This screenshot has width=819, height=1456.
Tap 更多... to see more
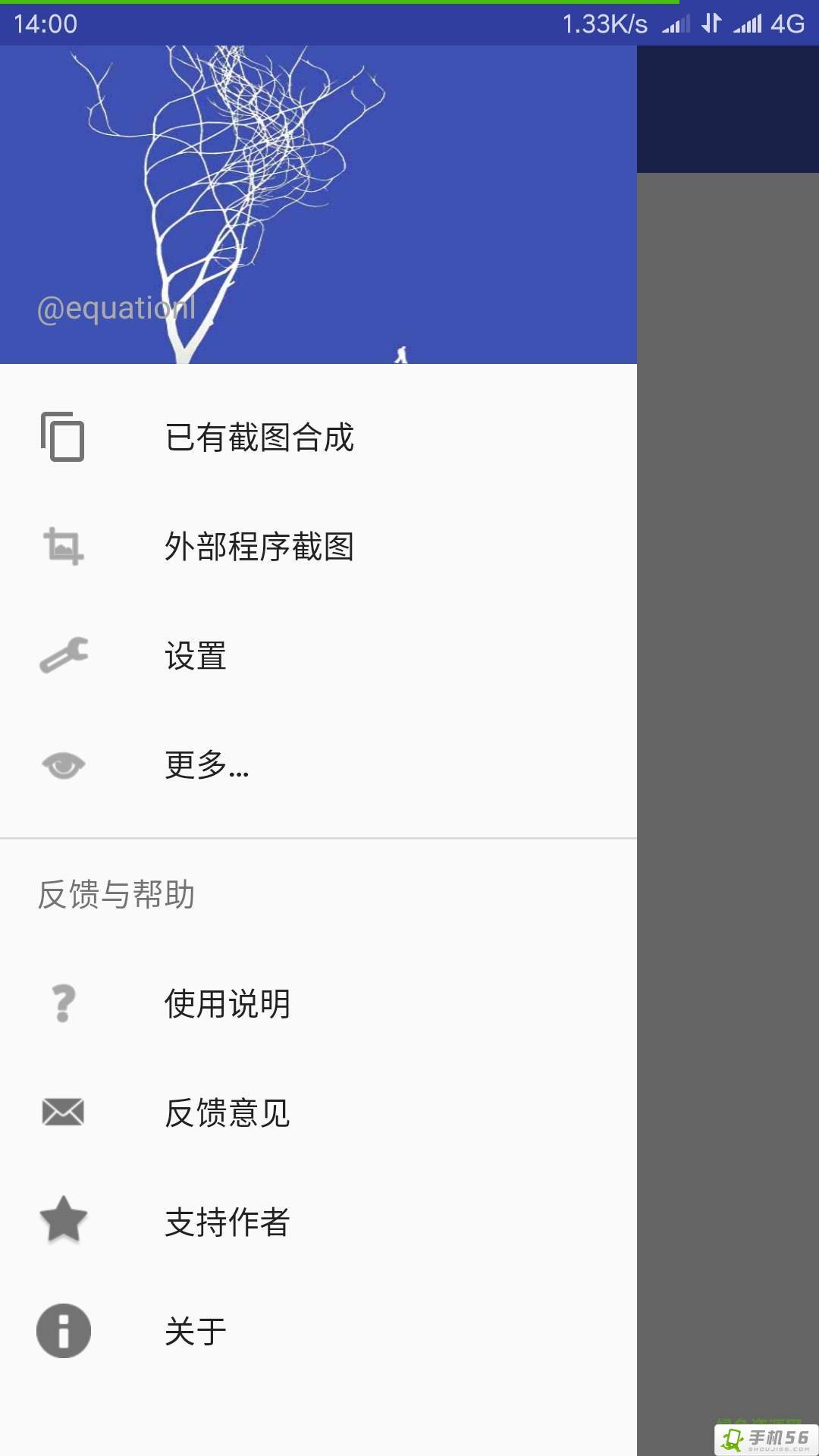(206, 765)
